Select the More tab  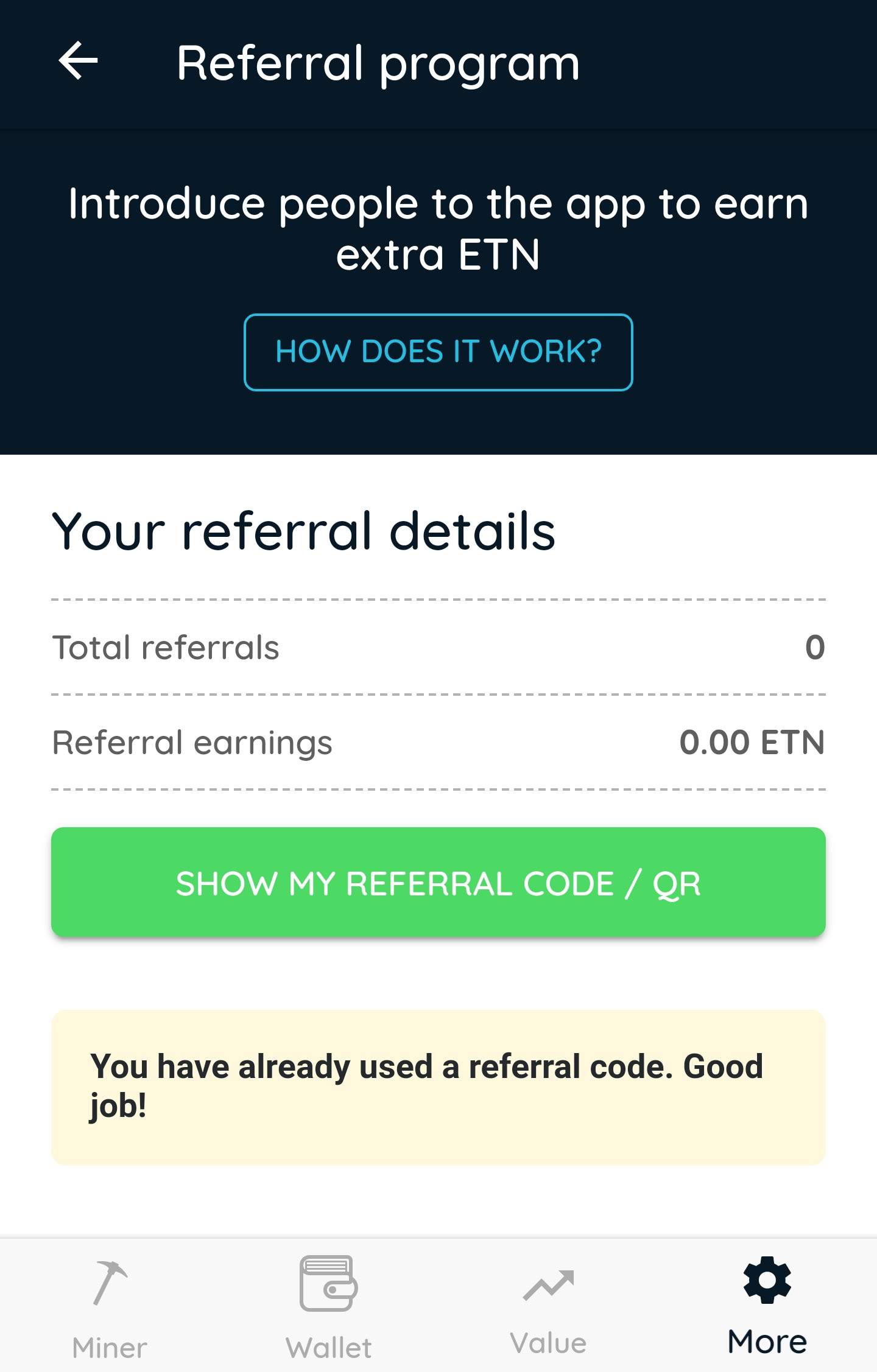coord(767,1307)
